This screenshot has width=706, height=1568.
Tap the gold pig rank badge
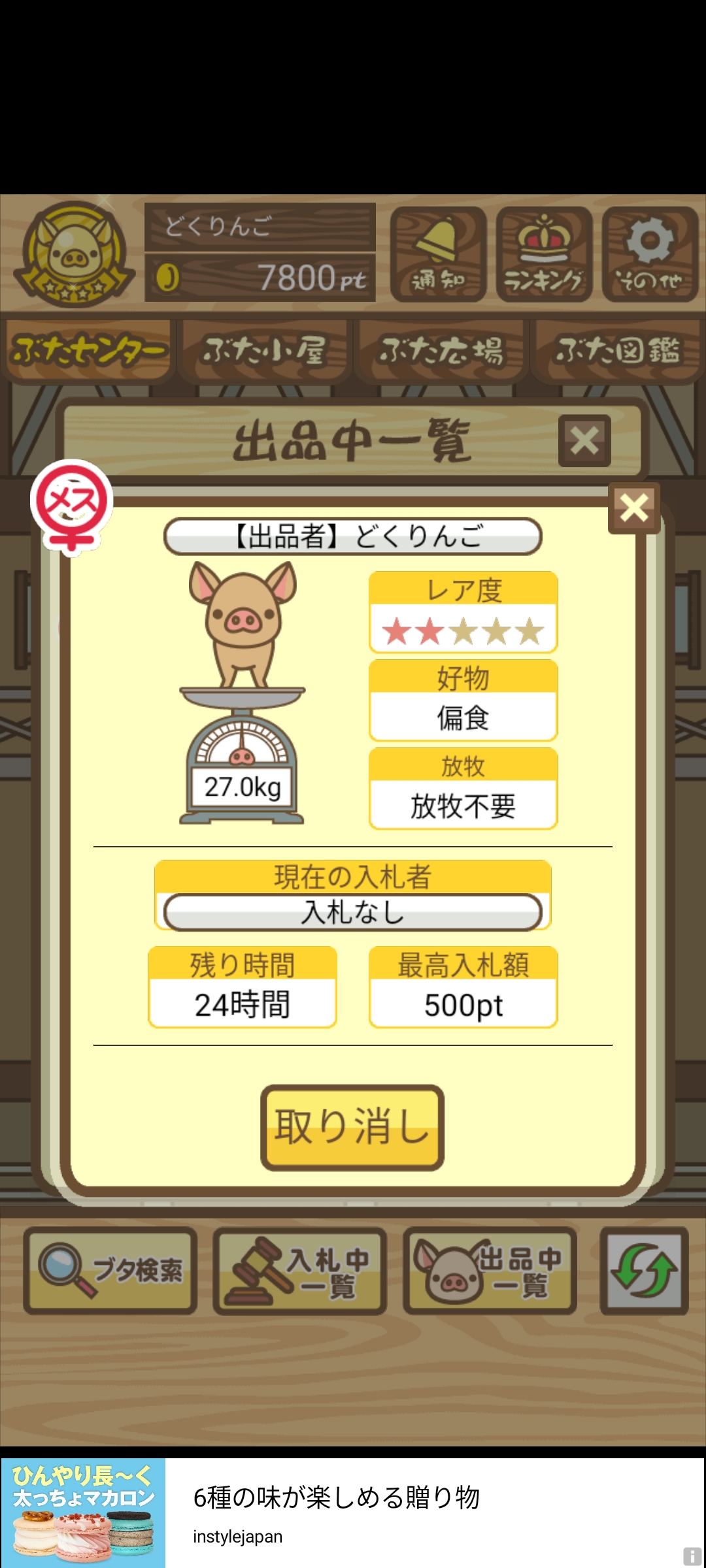pyautogui.click(x=75, y=255)
